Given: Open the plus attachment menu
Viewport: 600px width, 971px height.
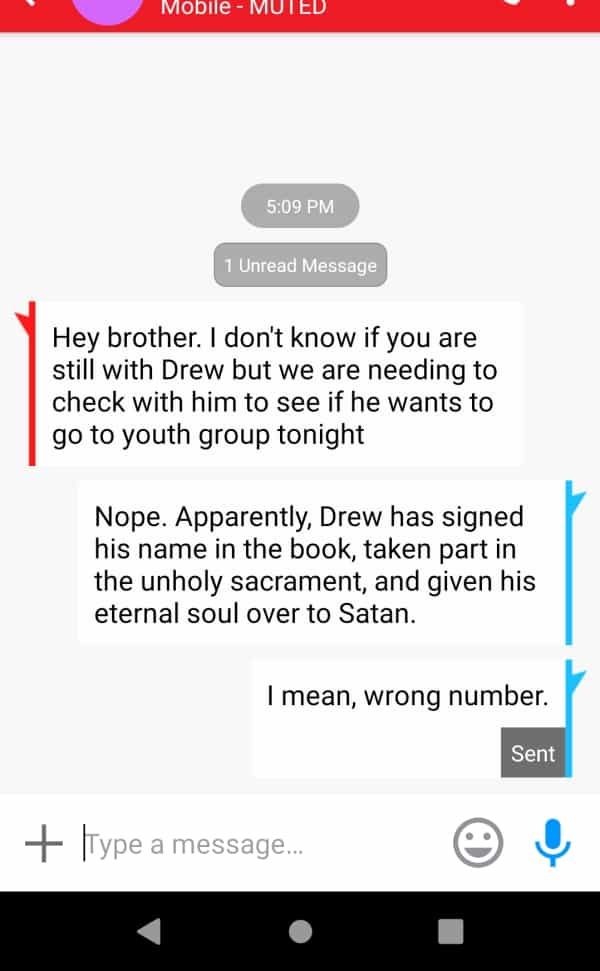Looking at the screenshot, I should (43, 844).
